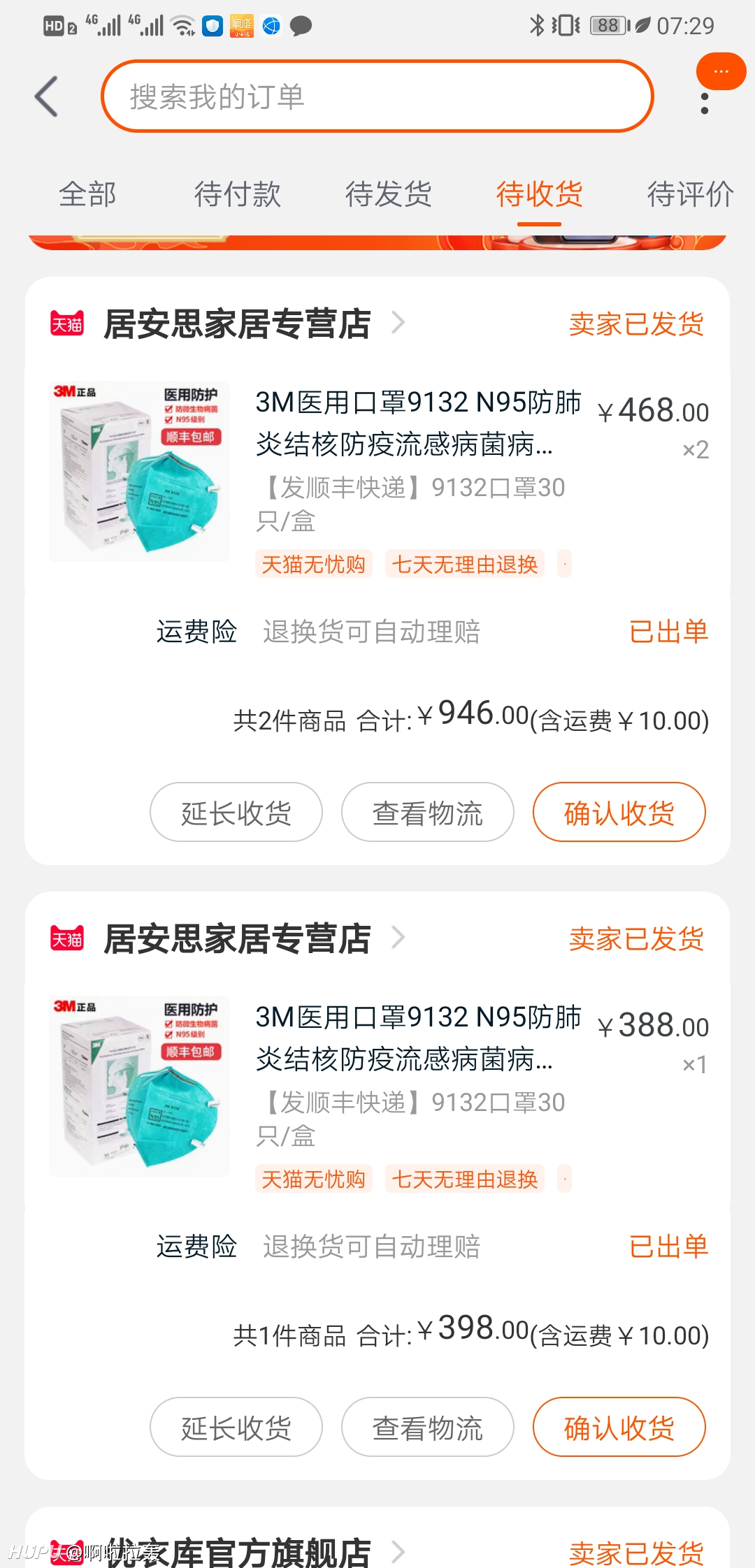The height and width of the screenshot is (1568, 755).
Task: Go back using the top-left arrow
Action: (x=46, y=96)
